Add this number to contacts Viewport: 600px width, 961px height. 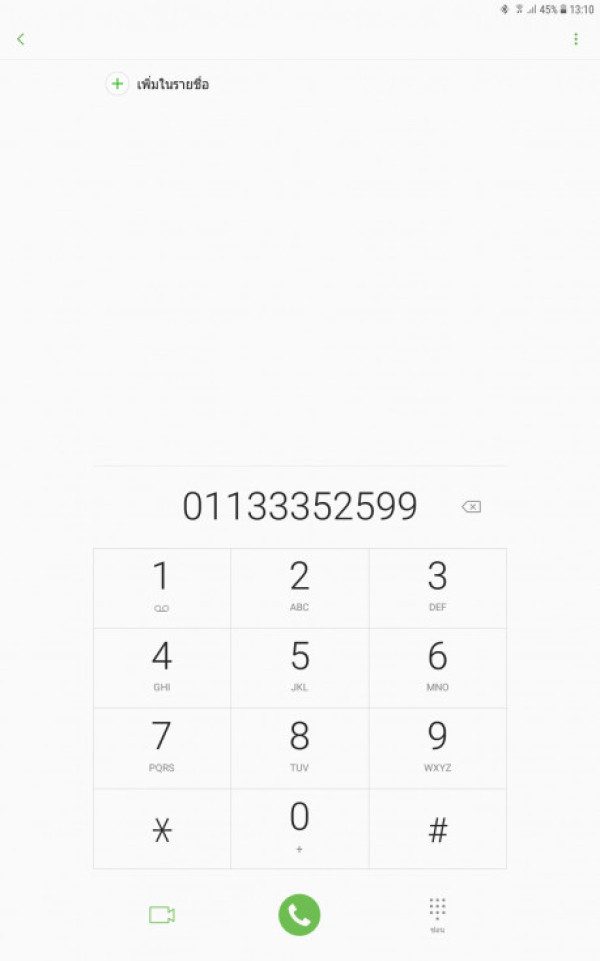159,84
